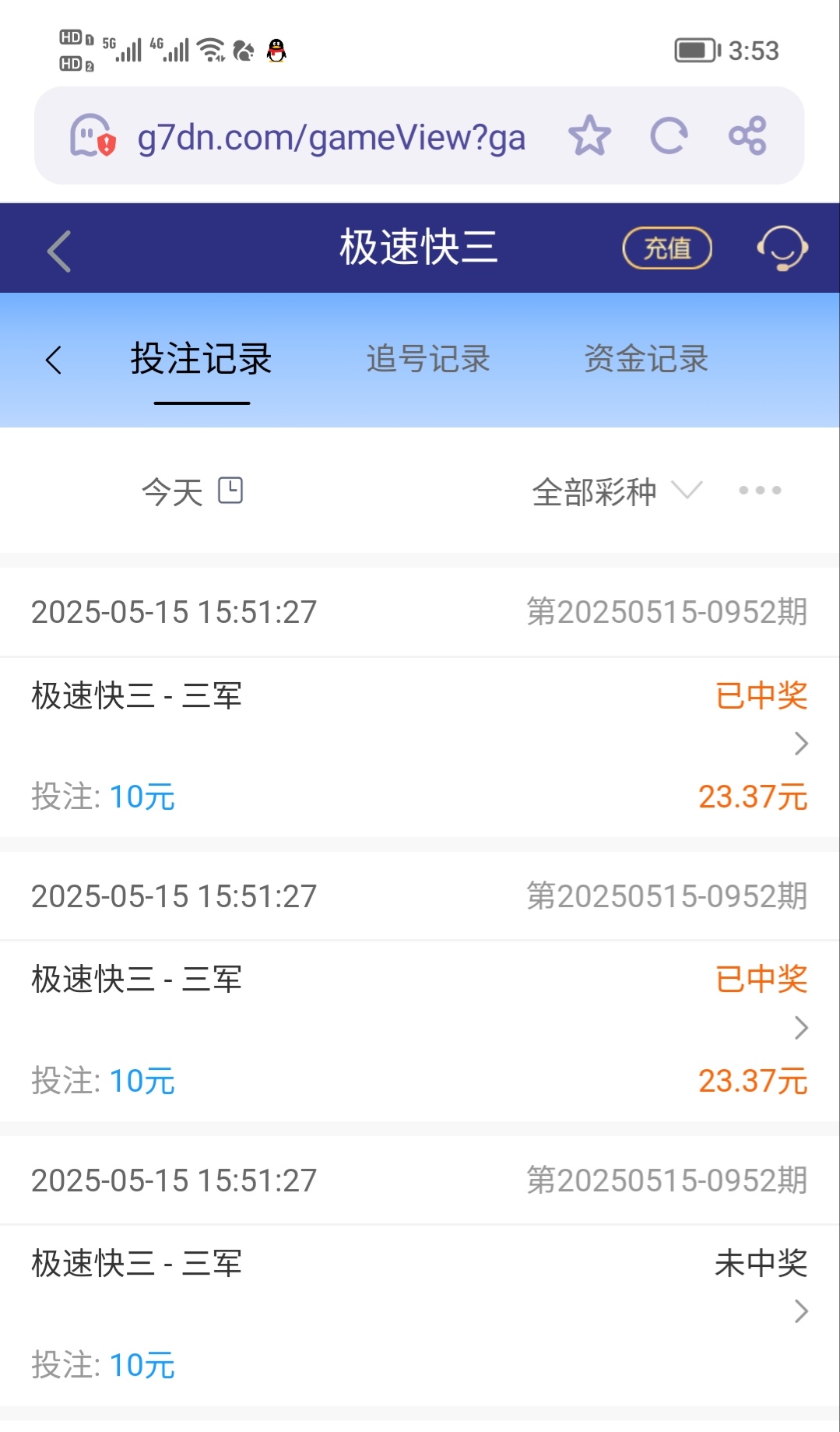Expand the 全部彩种 lottery type dropdown

(617, 491)
